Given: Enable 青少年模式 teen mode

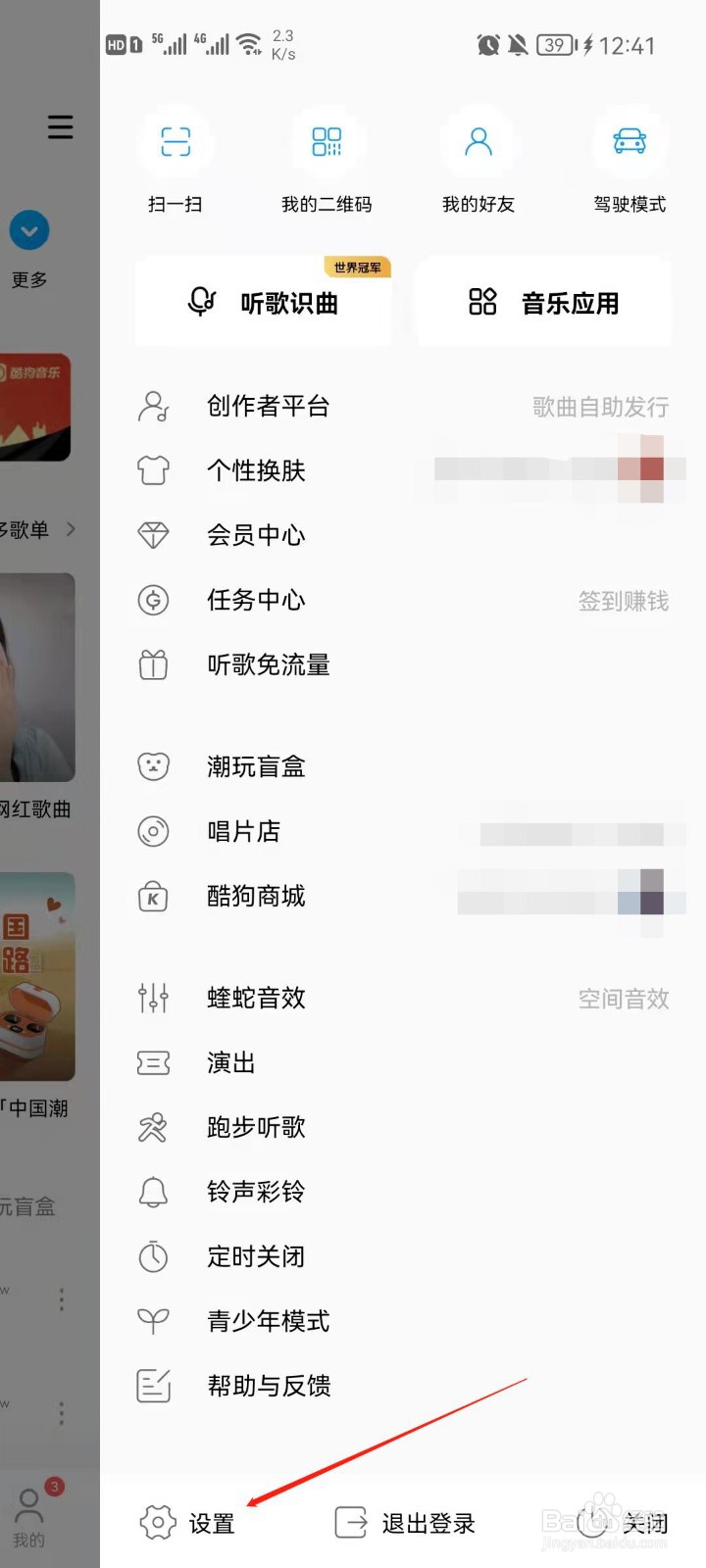Looking at the screenshot, I should [265, 1321].
